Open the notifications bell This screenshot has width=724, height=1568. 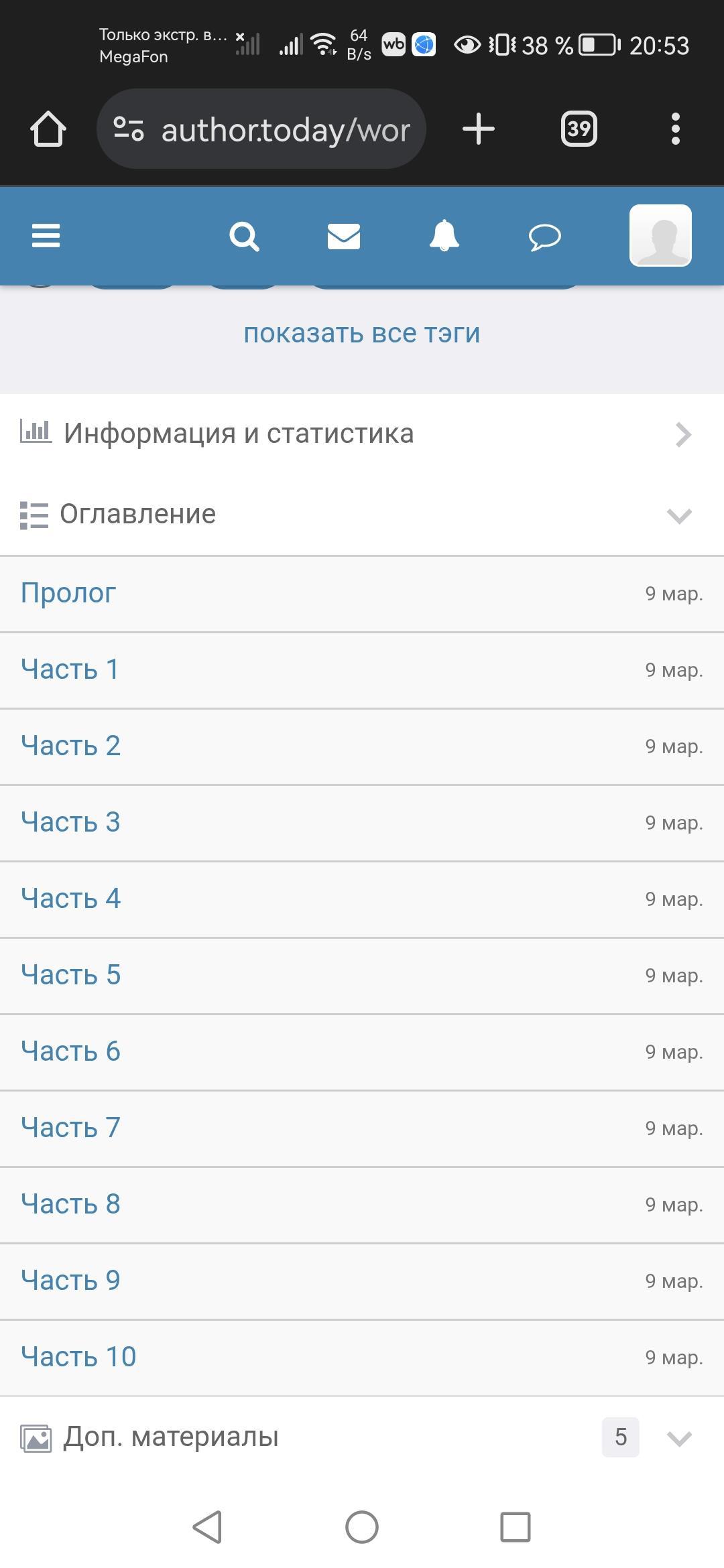[444, 236]
